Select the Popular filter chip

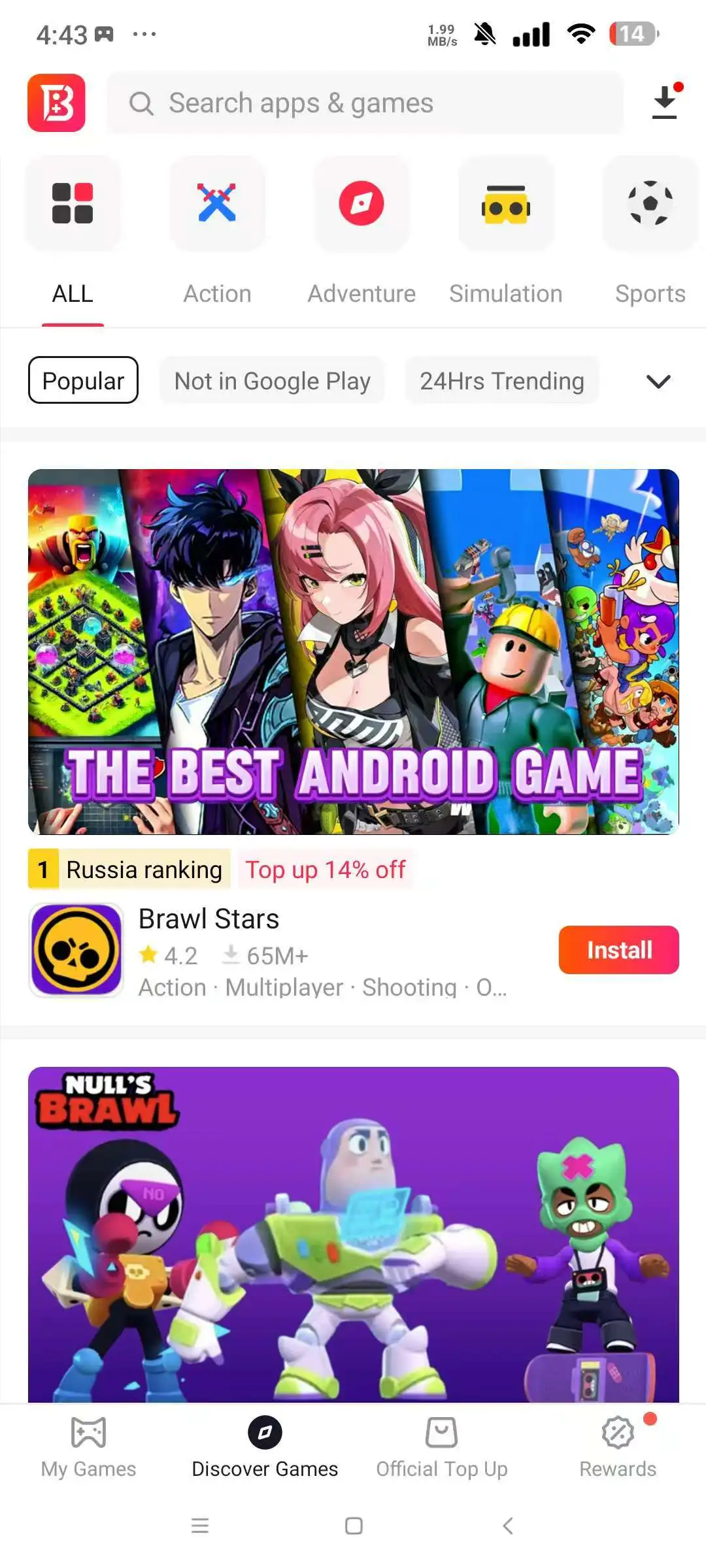[83, 380]
